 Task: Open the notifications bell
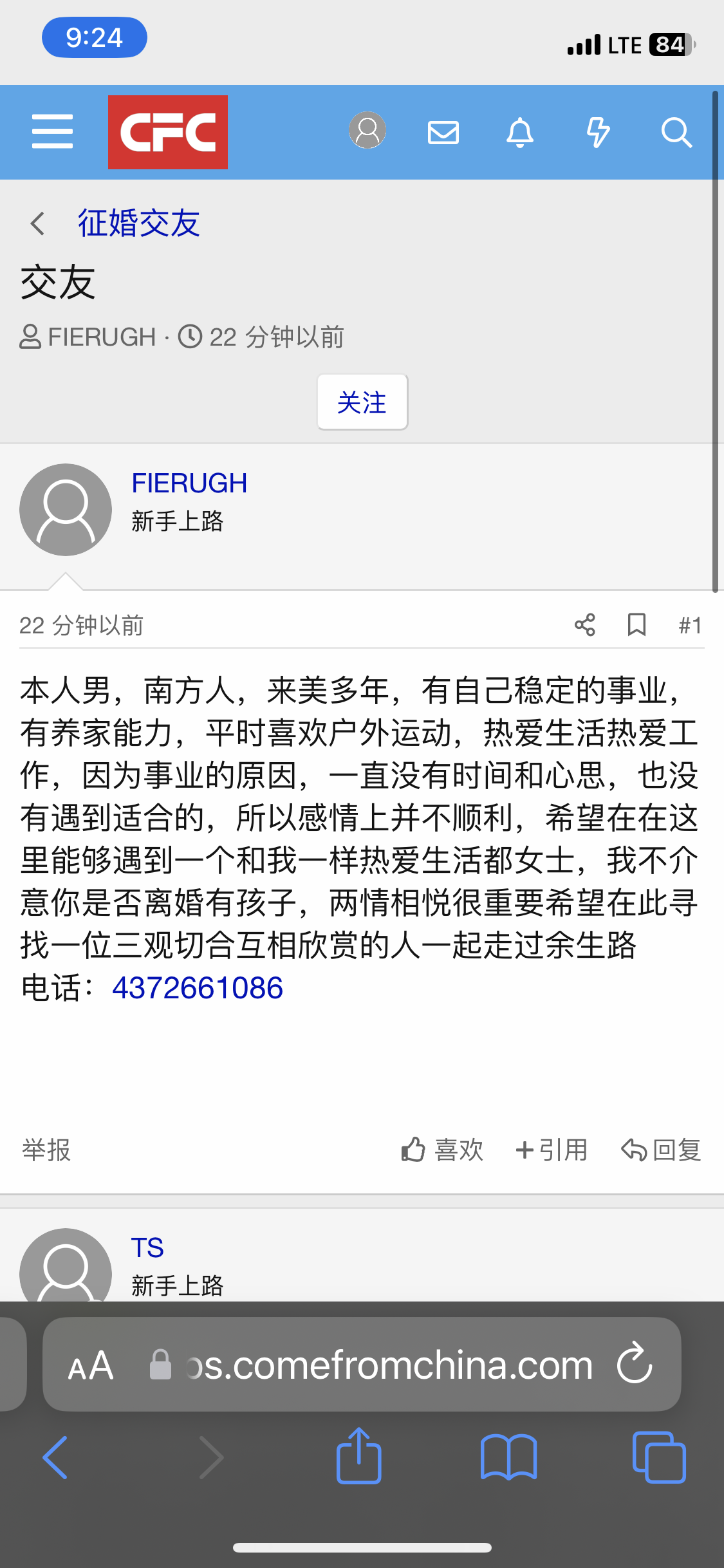(x=520, y=133)
